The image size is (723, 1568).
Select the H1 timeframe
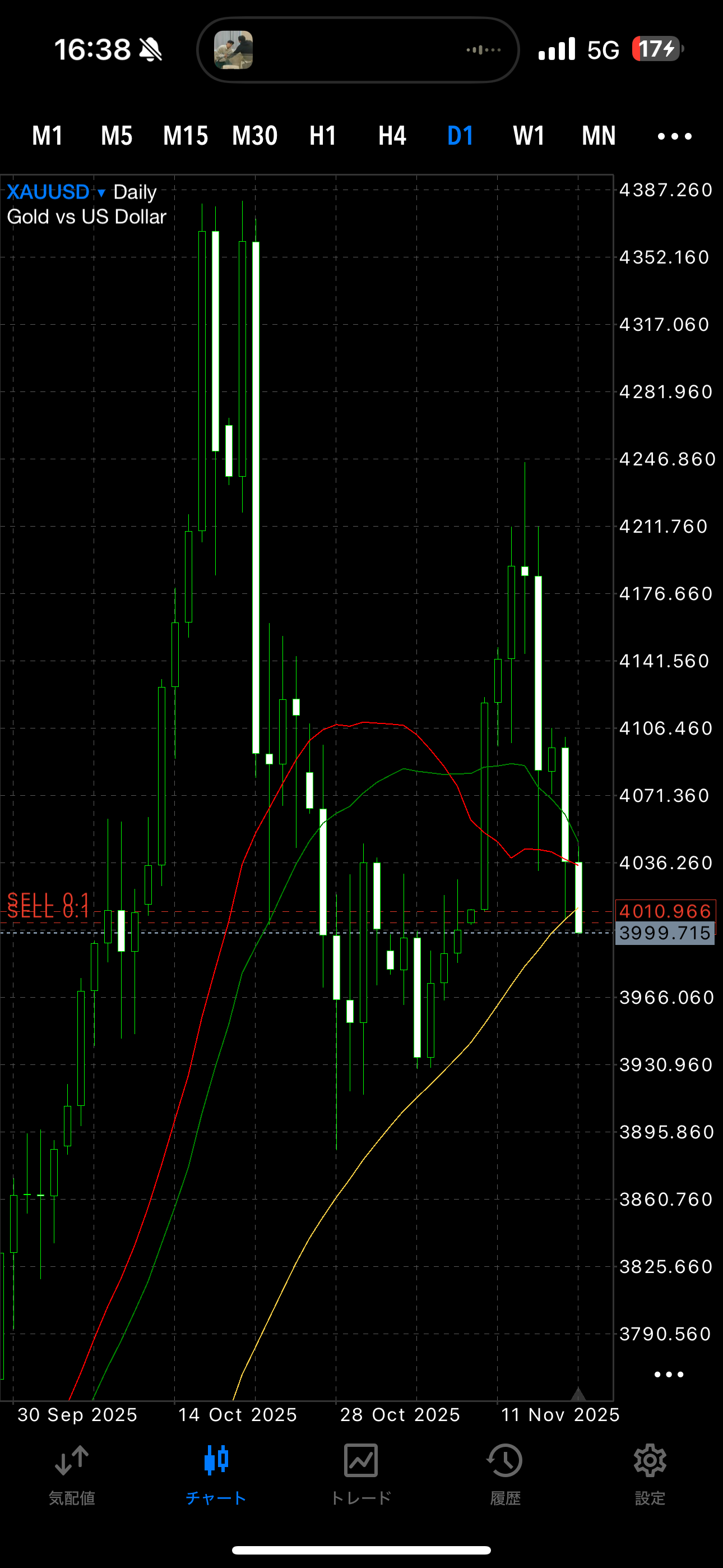click(x=323, y=136)
